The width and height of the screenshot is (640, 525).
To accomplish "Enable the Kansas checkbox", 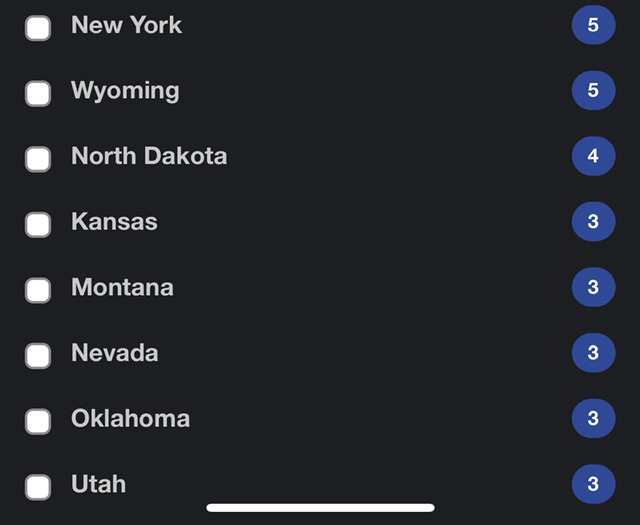I will (38, 225).
